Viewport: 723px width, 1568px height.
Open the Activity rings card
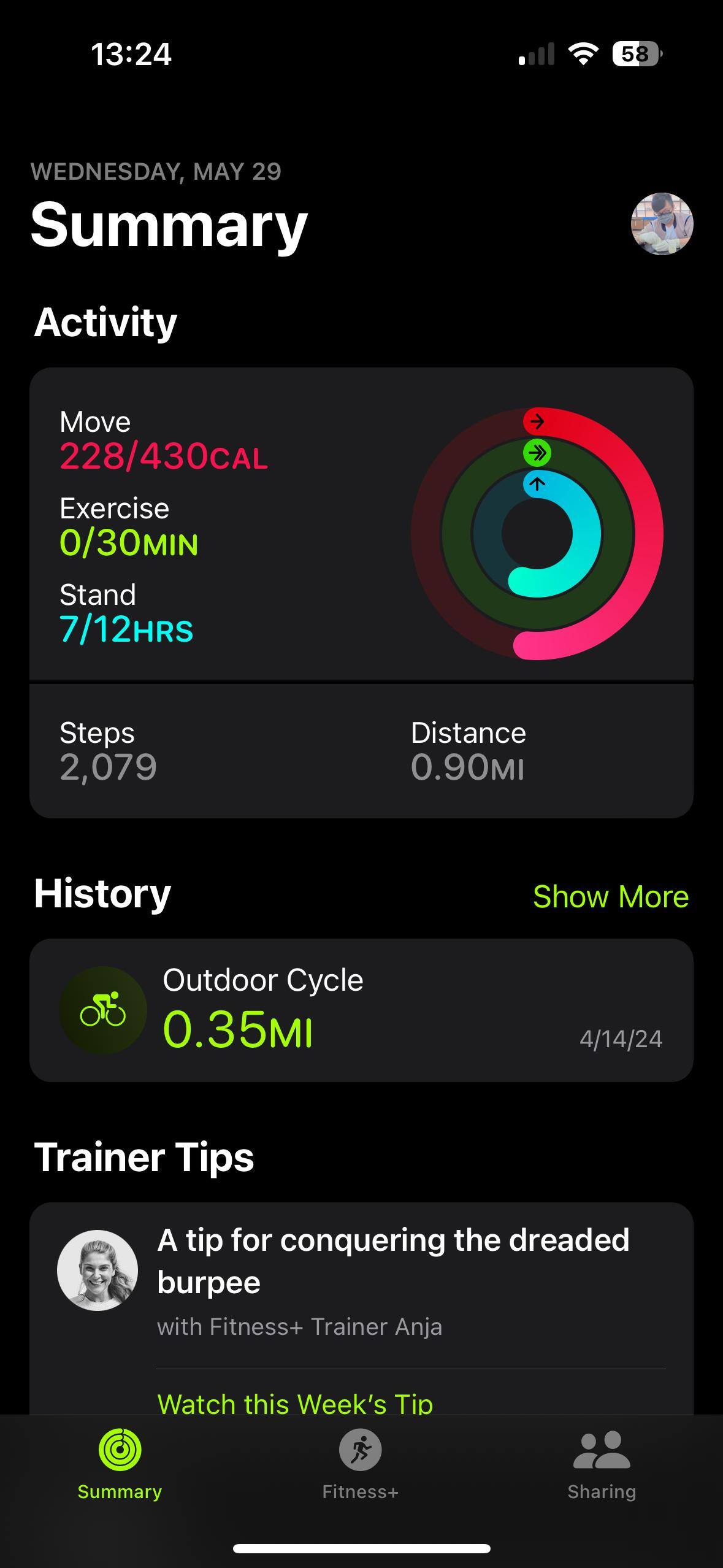click(361, 525)
